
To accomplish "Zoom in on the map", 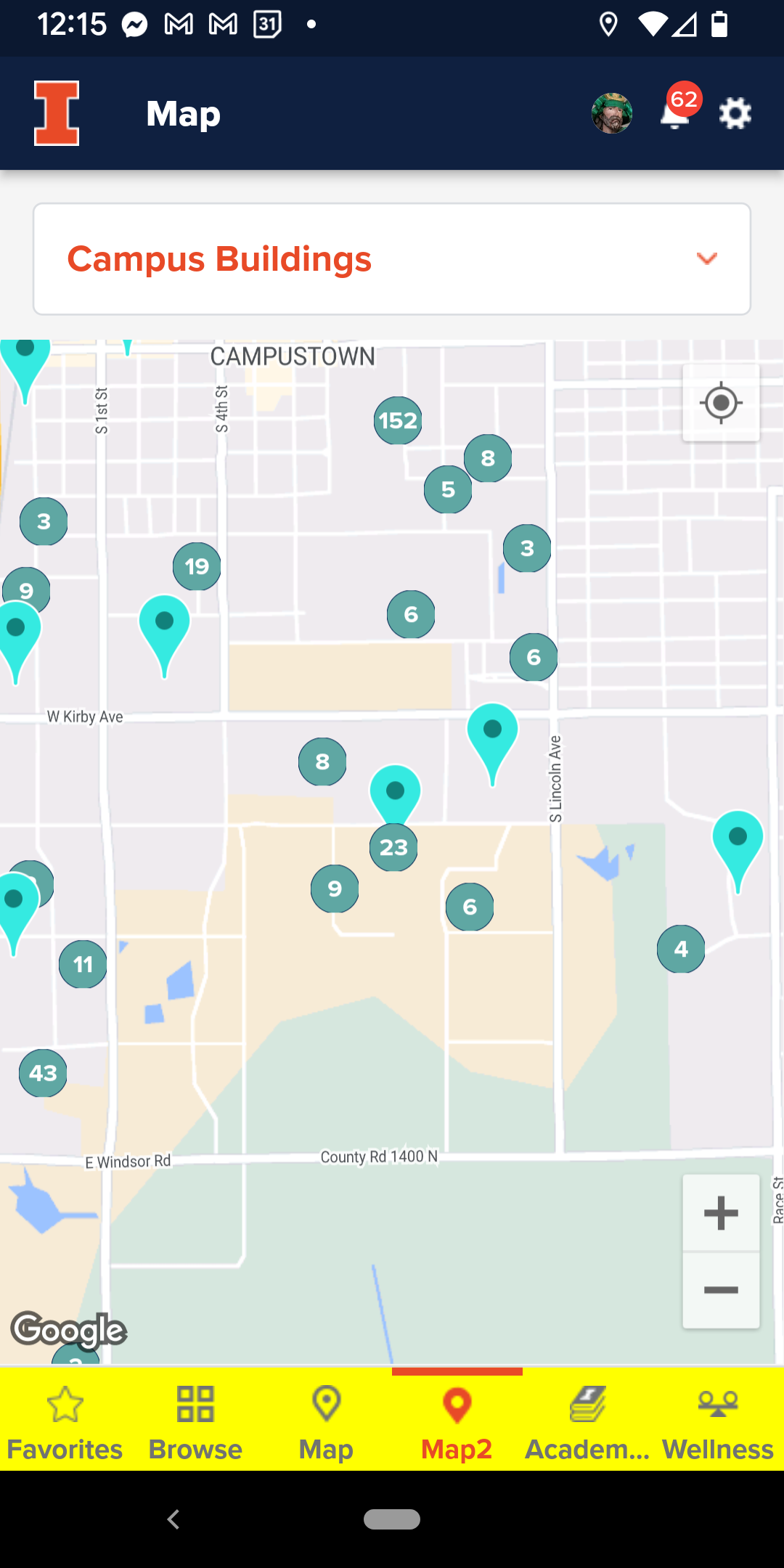I will (721, 1213).
